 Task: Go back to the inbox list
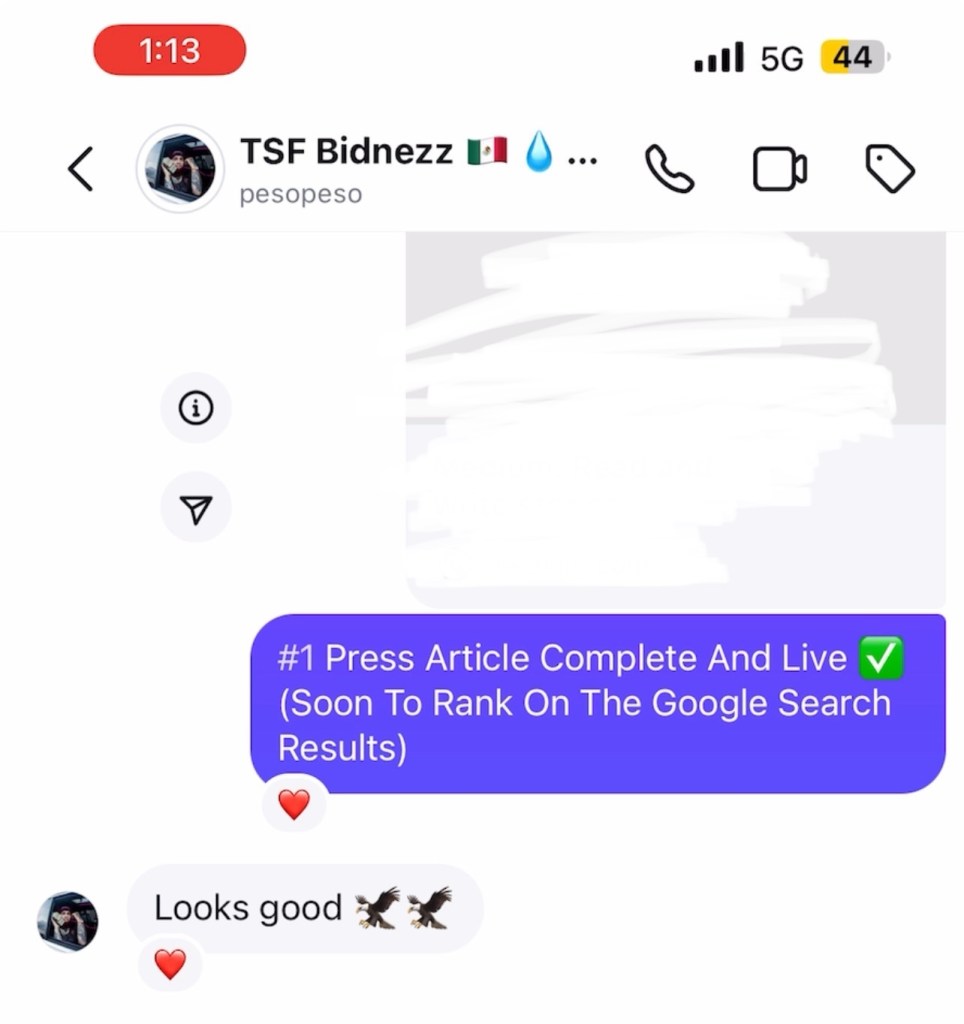pos(81,168)
